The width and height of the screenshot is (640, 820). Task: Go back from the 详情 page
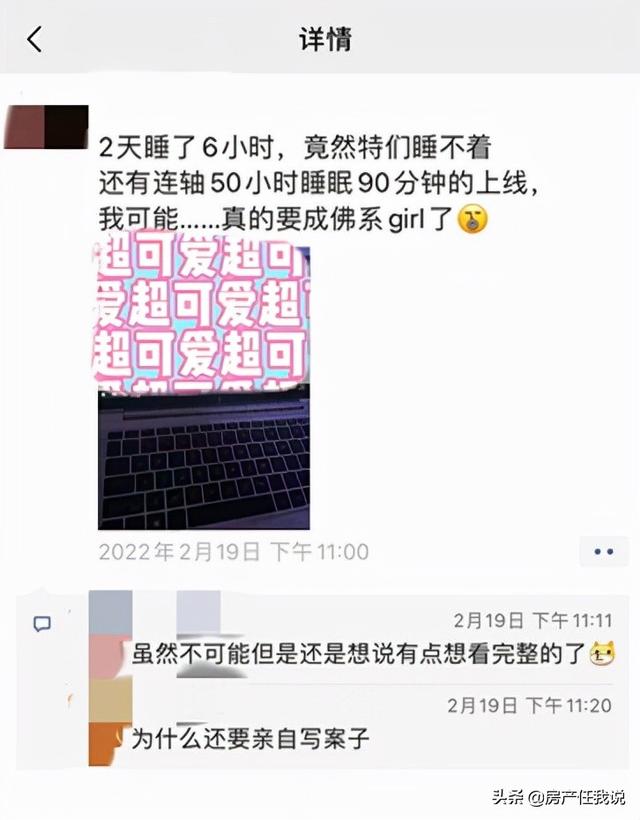pos(34,40)
